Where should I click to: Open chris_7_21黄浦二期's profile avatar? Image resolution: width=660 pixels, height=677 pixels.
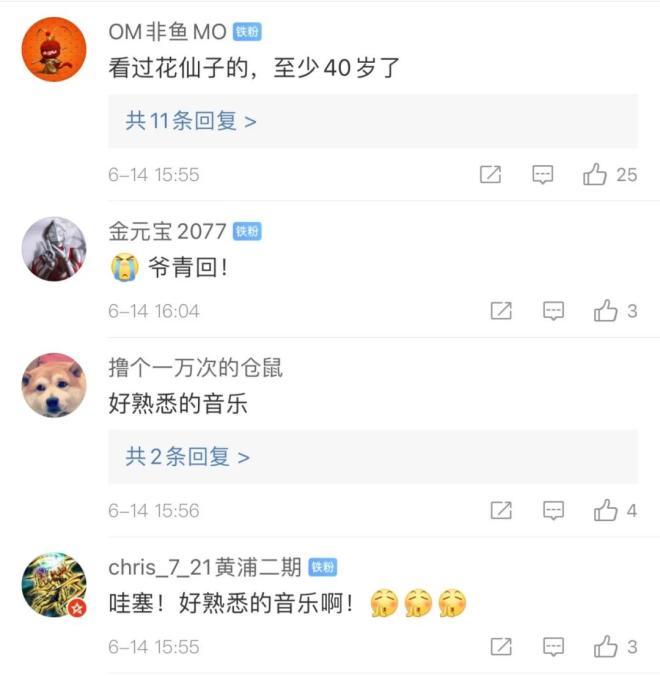[x=54, y=585]
